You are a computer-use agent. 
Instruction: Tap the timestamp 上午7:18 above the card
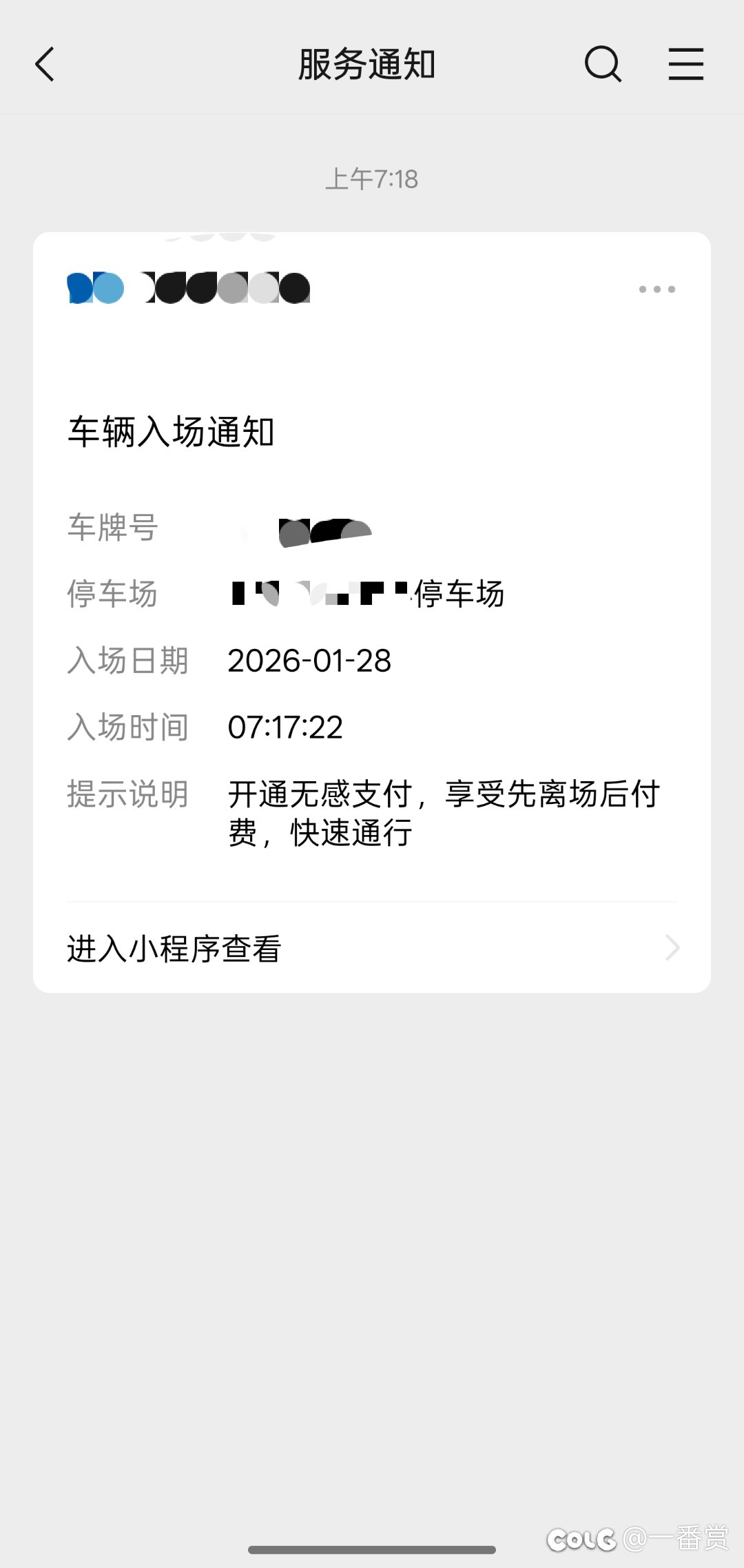[x=371, y=178]
